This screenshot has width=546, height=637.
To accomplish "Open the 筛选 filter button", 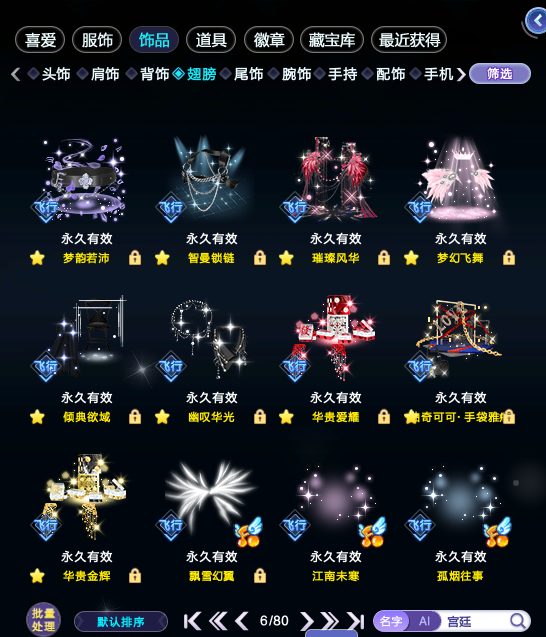I will pos(500,74).
